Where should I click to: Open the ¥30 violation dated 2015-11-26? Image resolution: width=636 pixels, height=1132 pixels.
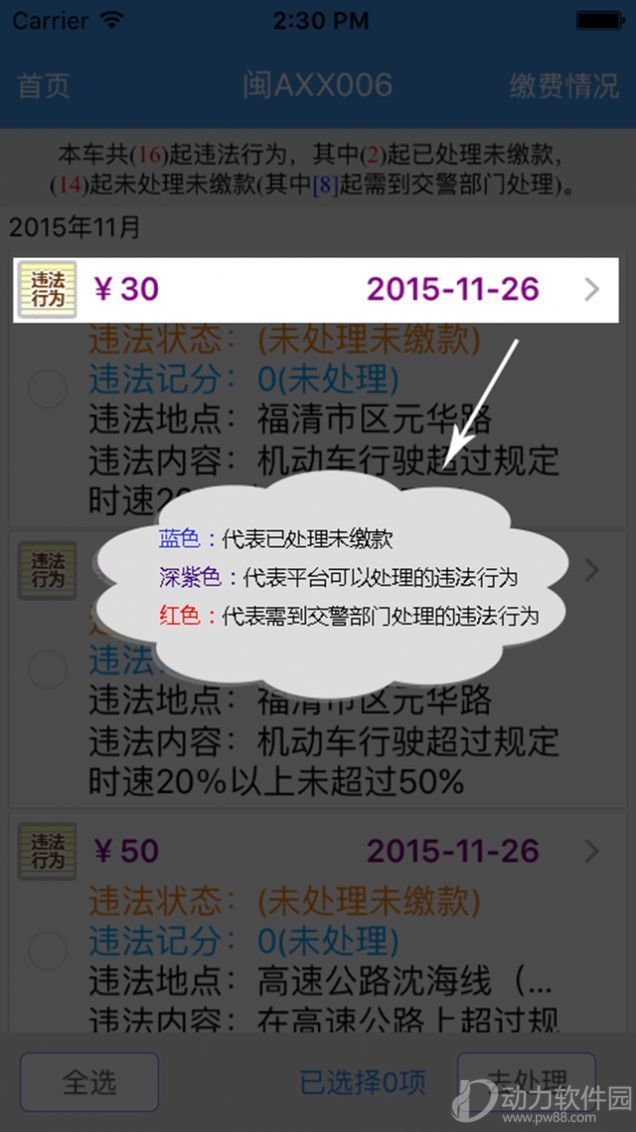(x=315, y=289)
